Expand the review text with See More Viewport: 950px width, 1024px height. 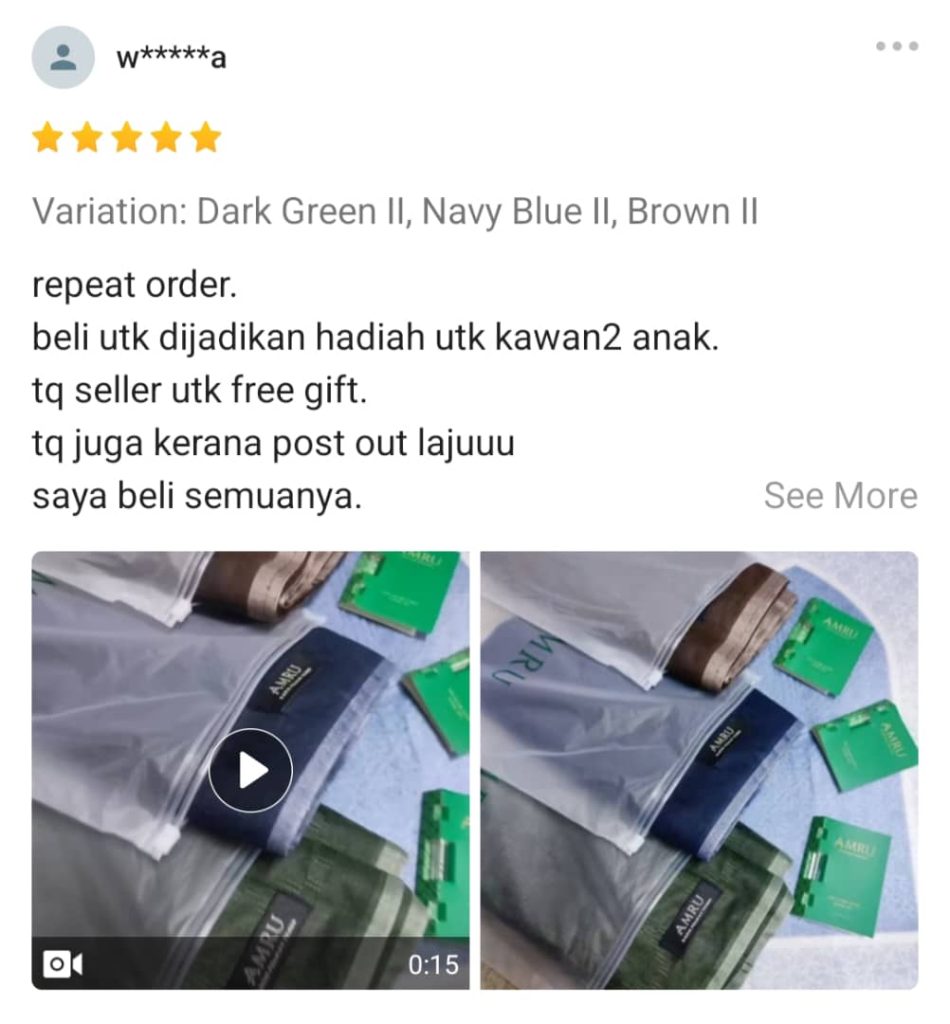840,496
